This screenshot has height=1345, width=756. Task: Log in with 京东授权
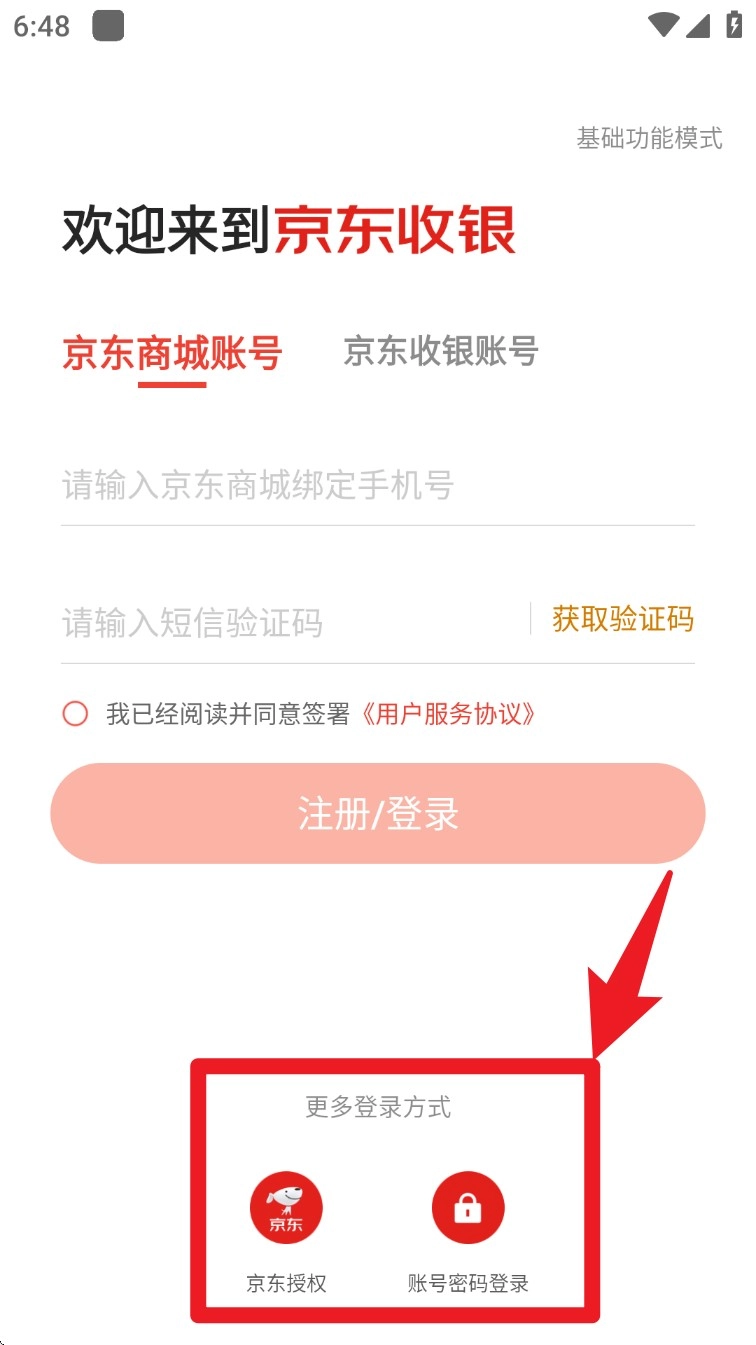click(286, 1208)
